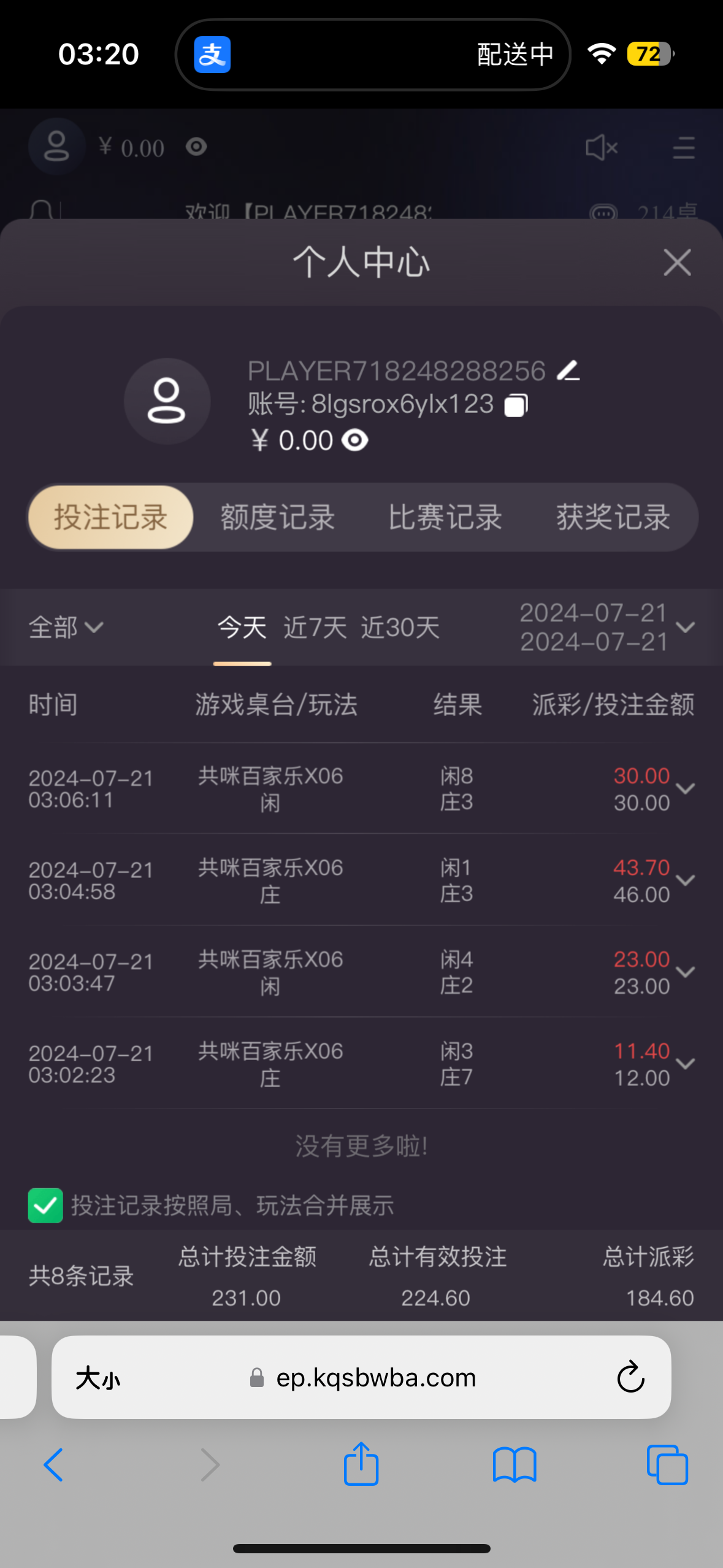
Task: Hide the balance in the profile card
Action: 355,440
